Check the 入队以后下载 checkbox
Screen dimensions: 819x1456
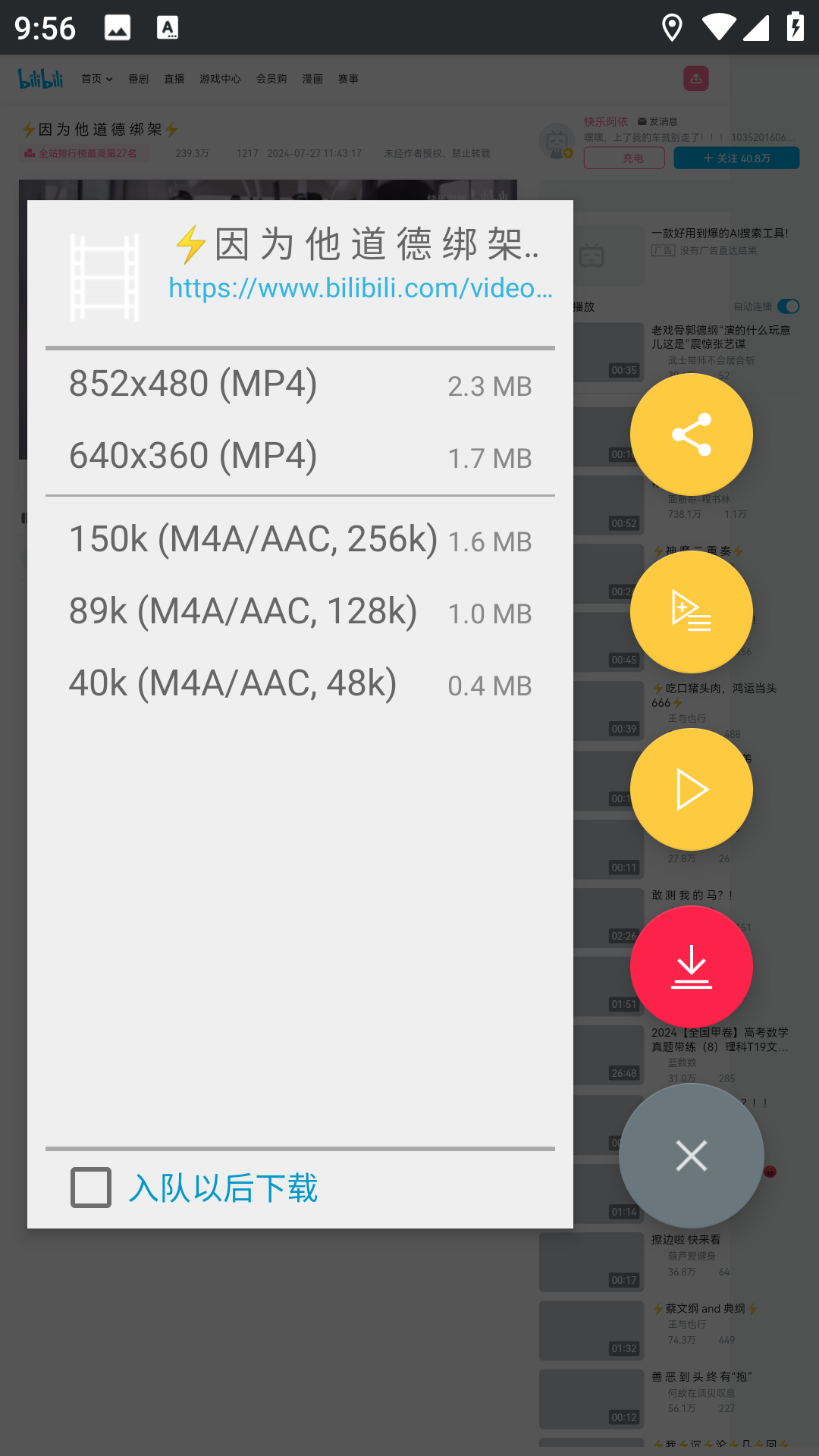(90, 1188)
